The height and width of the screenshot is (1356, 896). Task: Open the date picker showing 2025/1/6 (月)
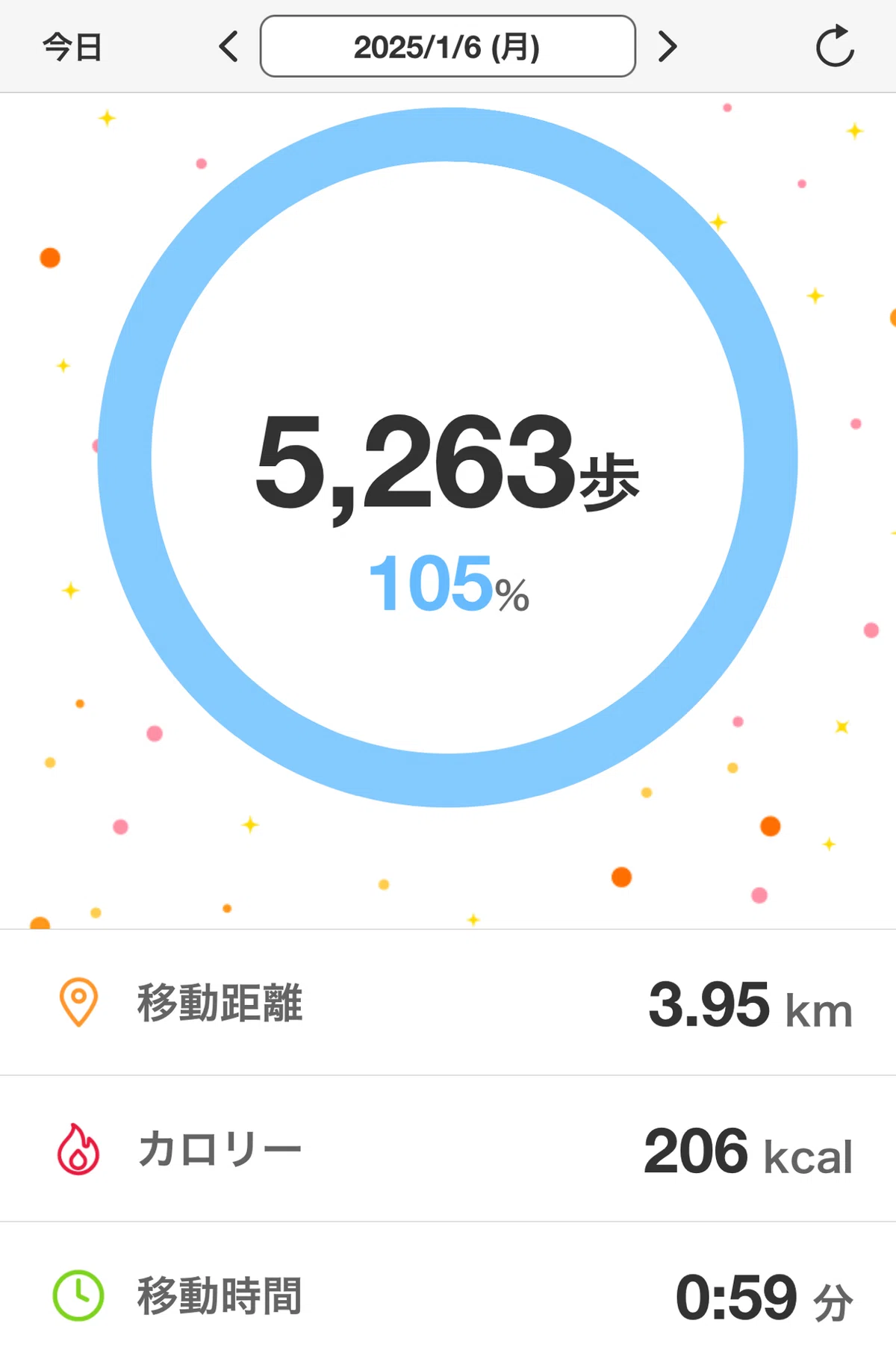448,46
